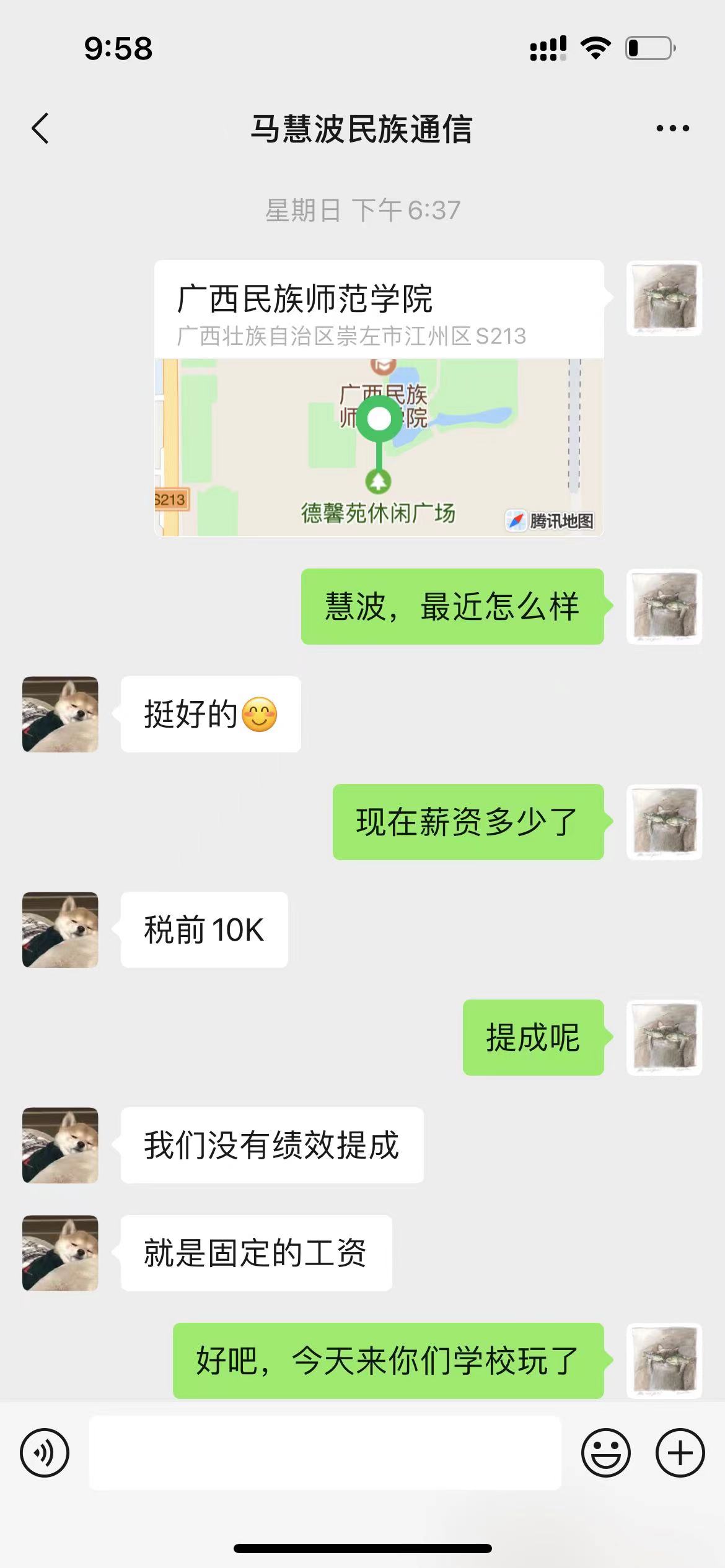This screenshot has height=1568, width=725.
Task: Focus the message text field
Action: pos(325,1453)
